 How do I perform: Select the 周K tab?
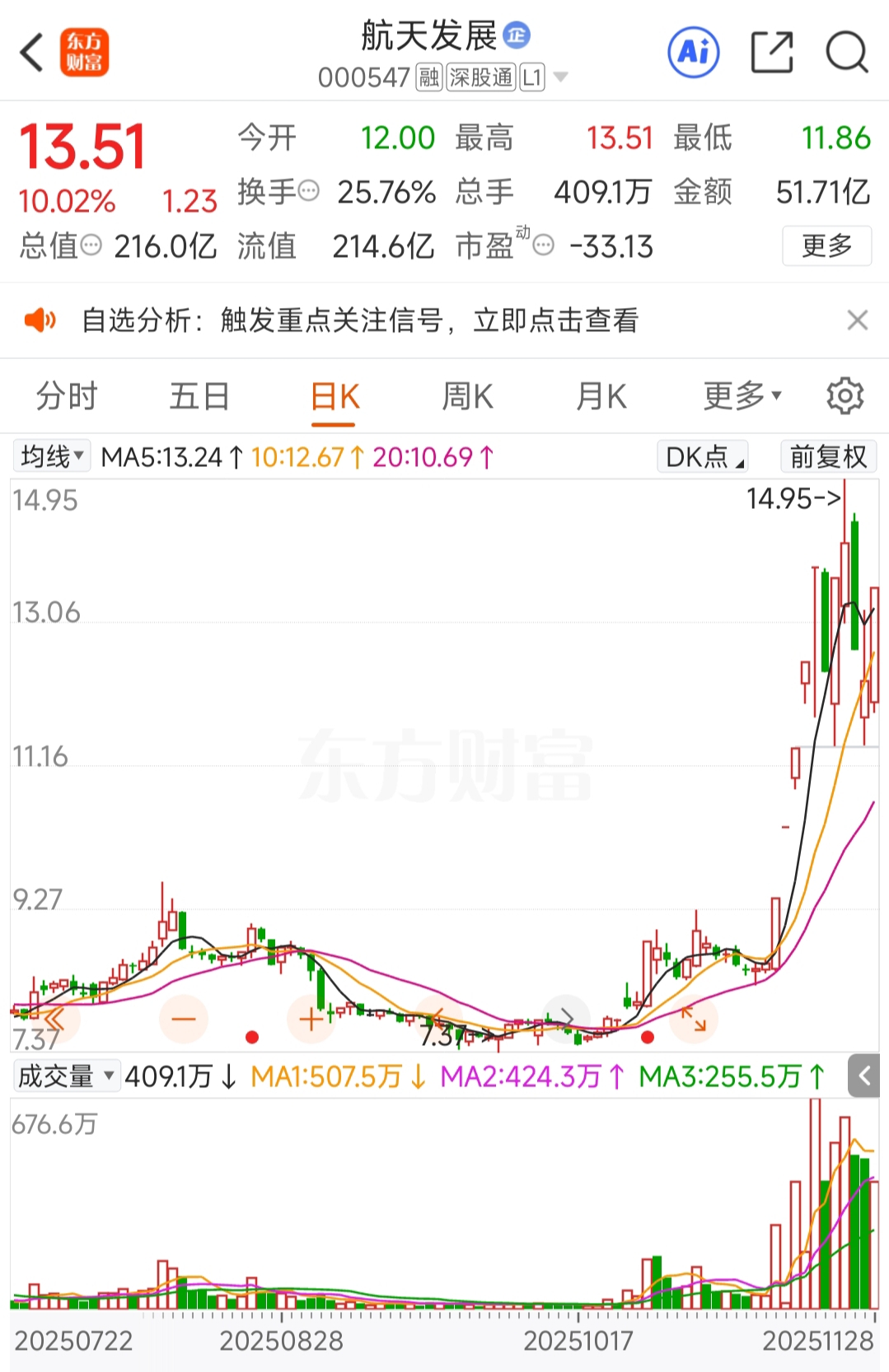tap(467, 396)
